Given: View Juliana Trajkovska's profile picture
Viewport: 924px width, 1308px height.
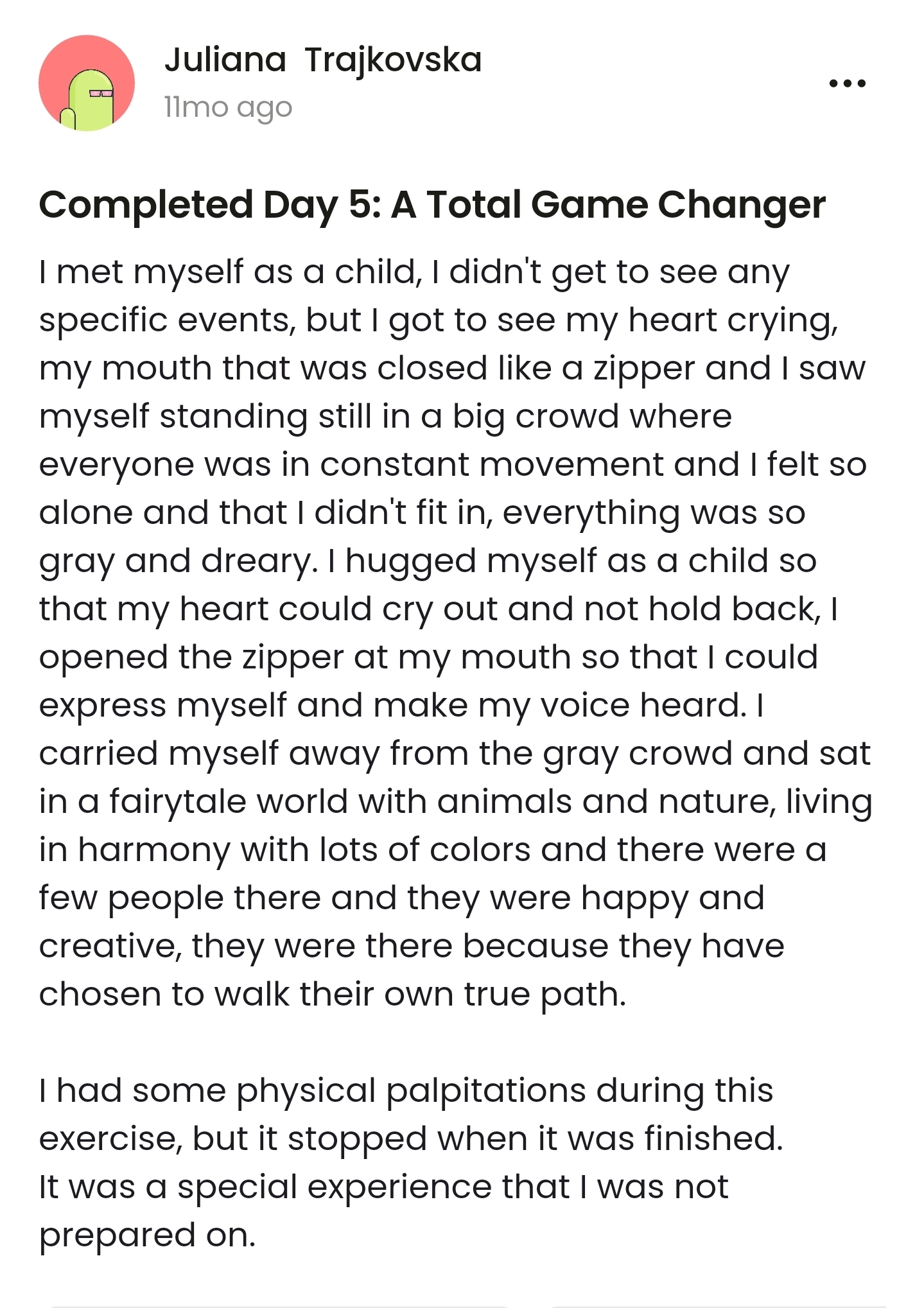Looking at the screenshot, I should pos(87,83).
